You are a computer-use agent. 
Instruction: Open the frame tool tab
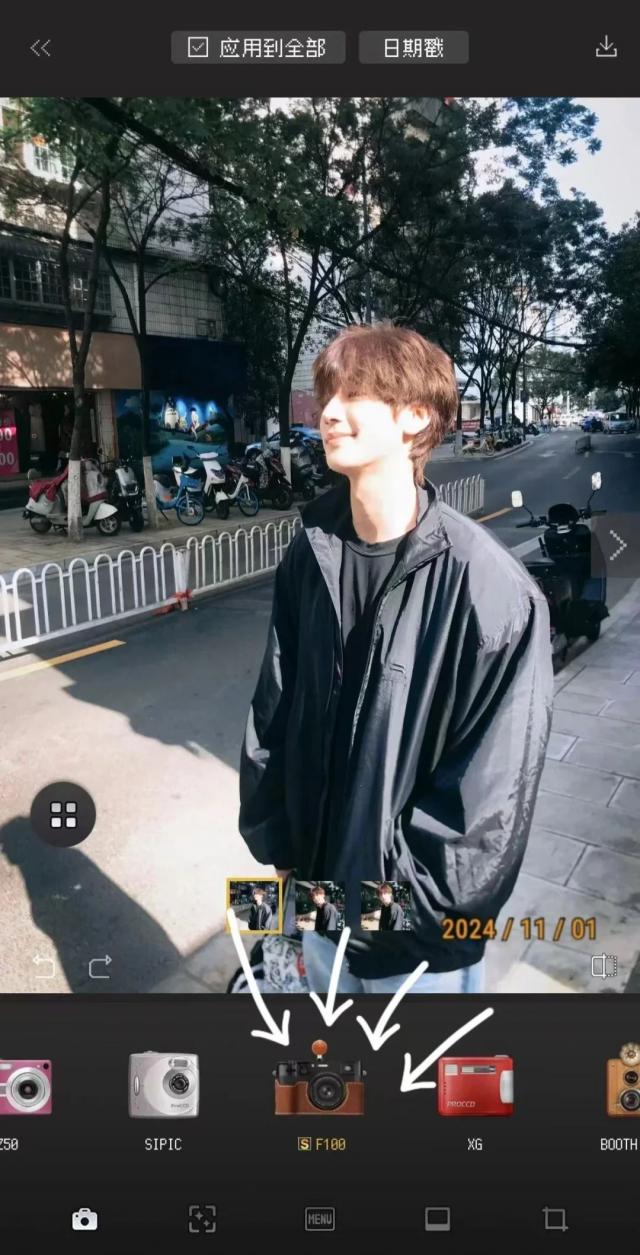pos(437,1219)
